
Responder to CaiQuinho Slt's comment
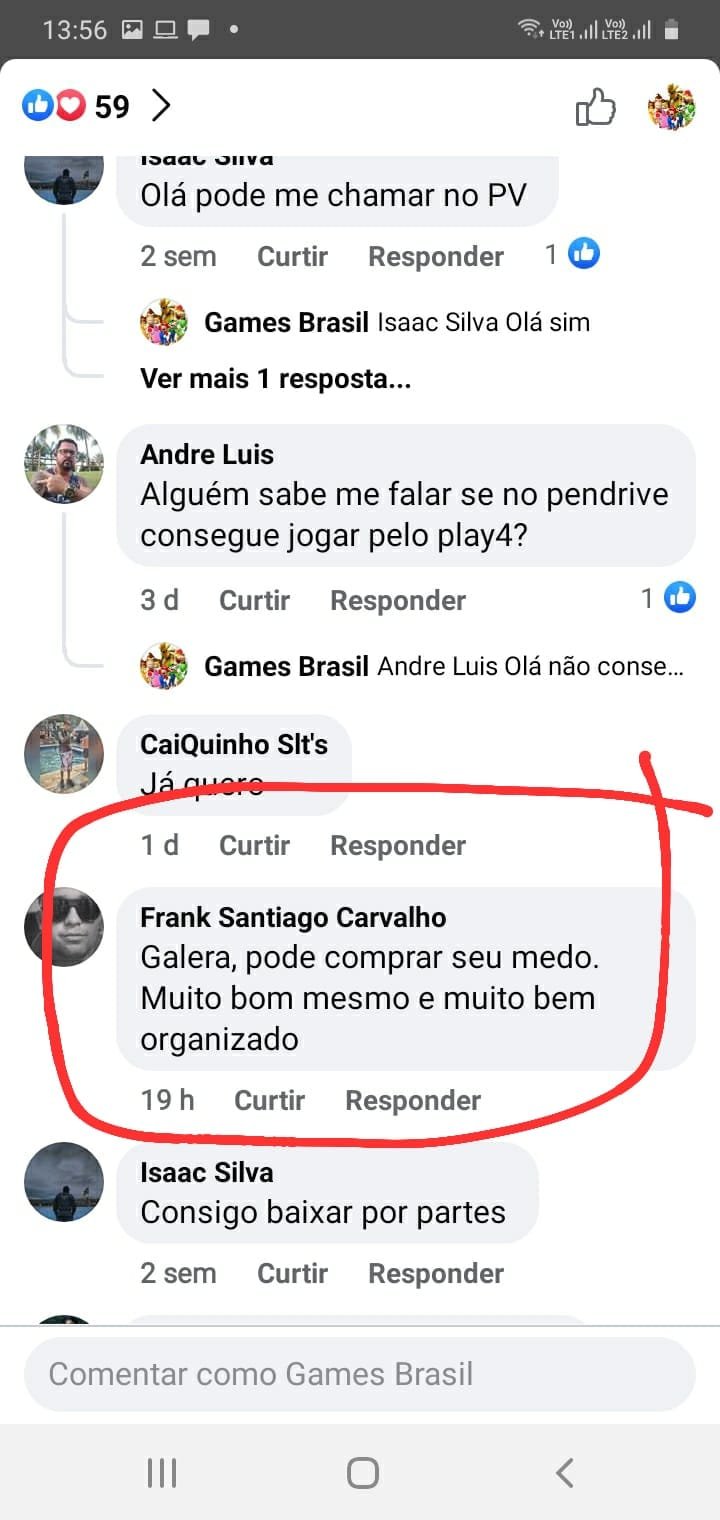click(x=397, y=845)
